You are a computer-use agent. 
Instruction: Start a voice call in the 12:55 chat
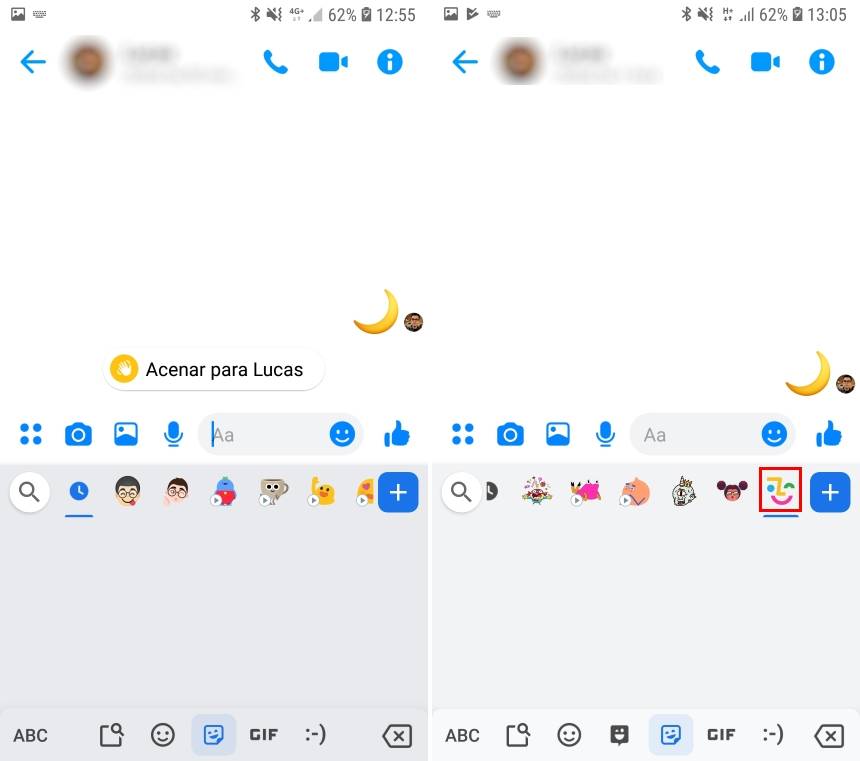275,62
